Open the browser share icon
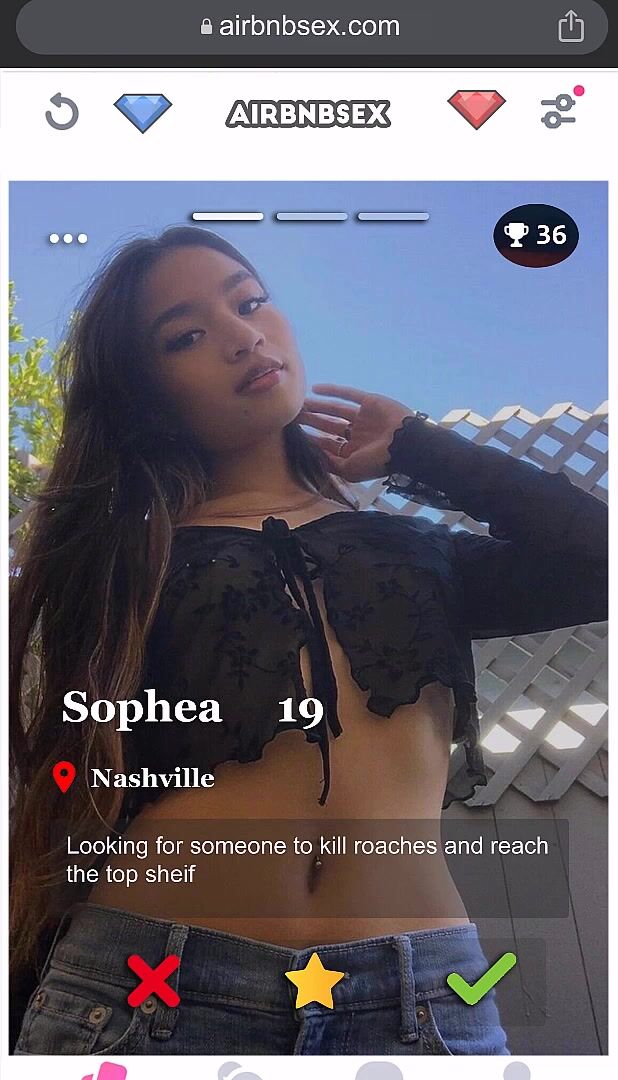618x1080 pixels. [570, 26]
